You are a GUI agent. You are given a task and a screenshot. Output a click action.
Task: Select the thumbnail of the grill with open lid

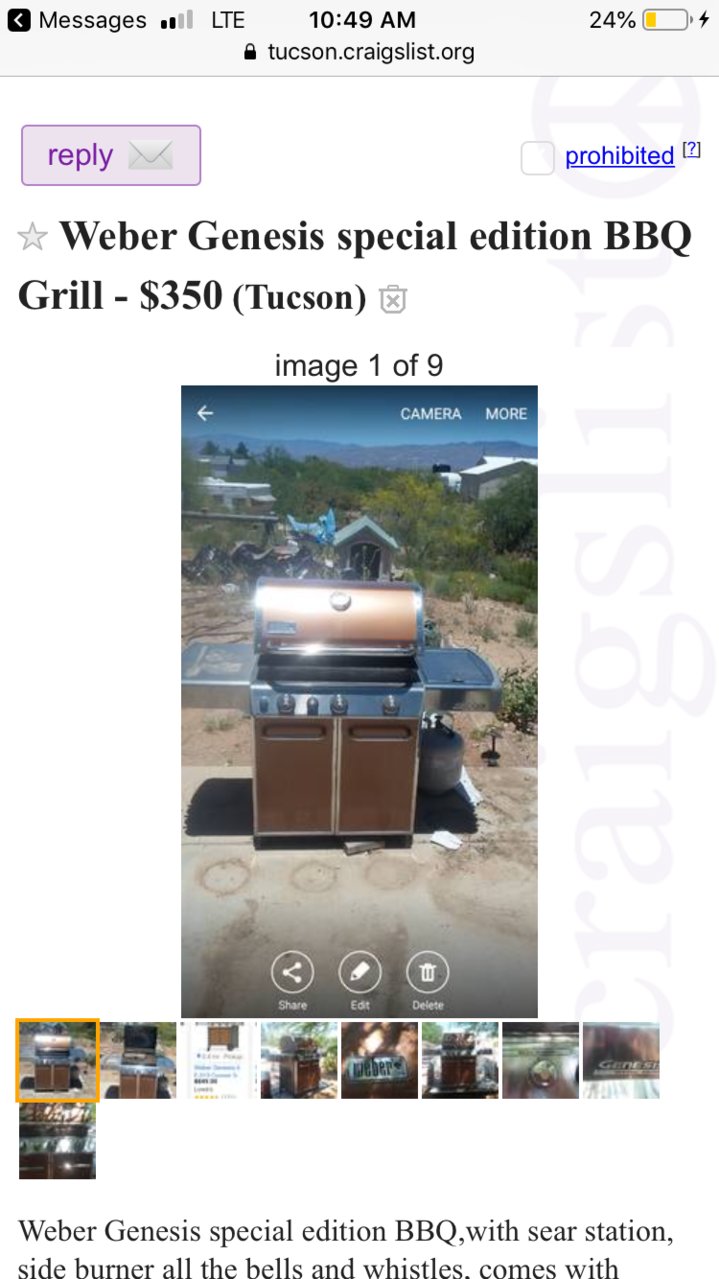[x=138, y=1060]
